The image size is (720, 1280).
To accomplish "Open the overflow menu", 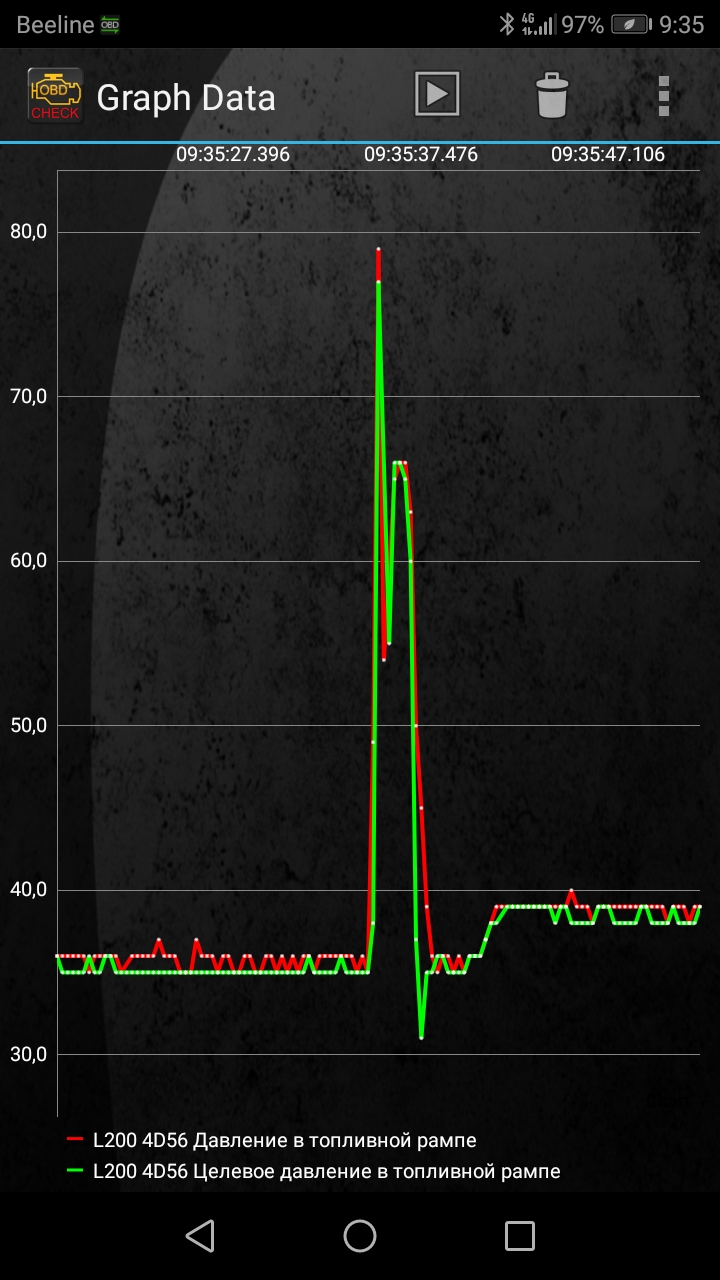I will click(x=663, y=96).
